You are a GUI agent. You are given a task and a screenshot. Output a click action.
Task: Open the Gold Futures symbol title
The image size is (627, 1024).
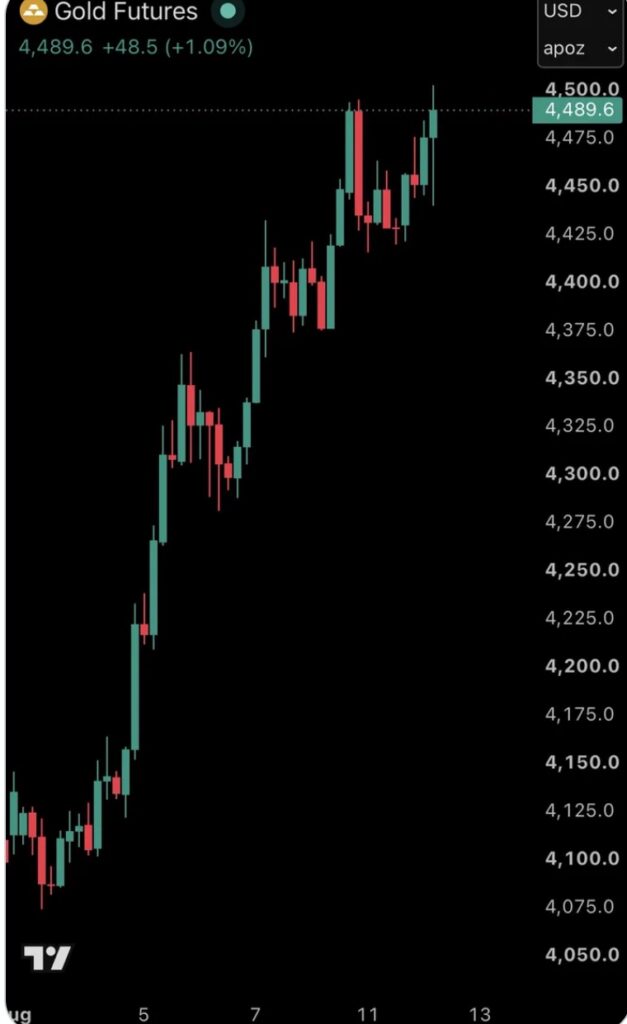126,11
